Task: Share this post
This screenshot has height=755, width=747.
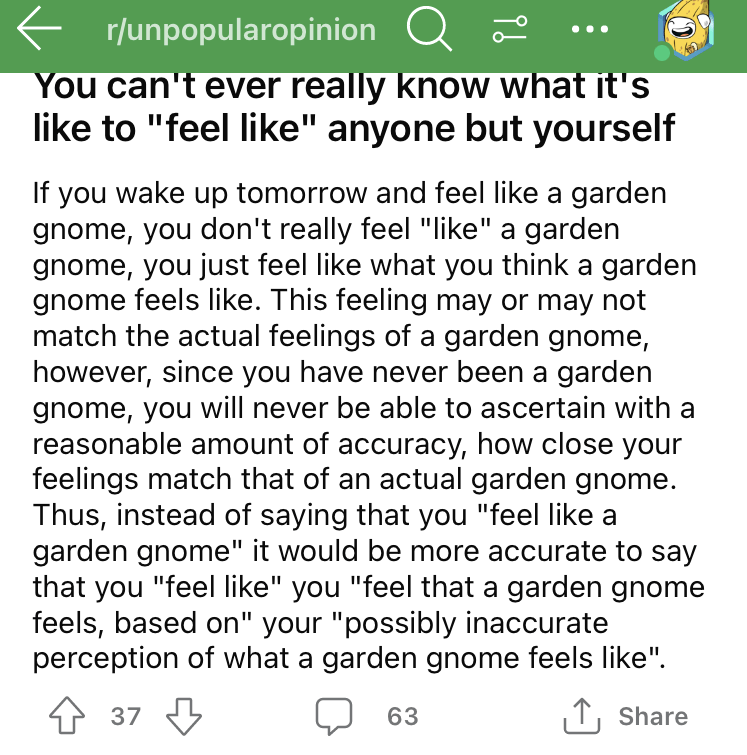Action: coord(627,716)
